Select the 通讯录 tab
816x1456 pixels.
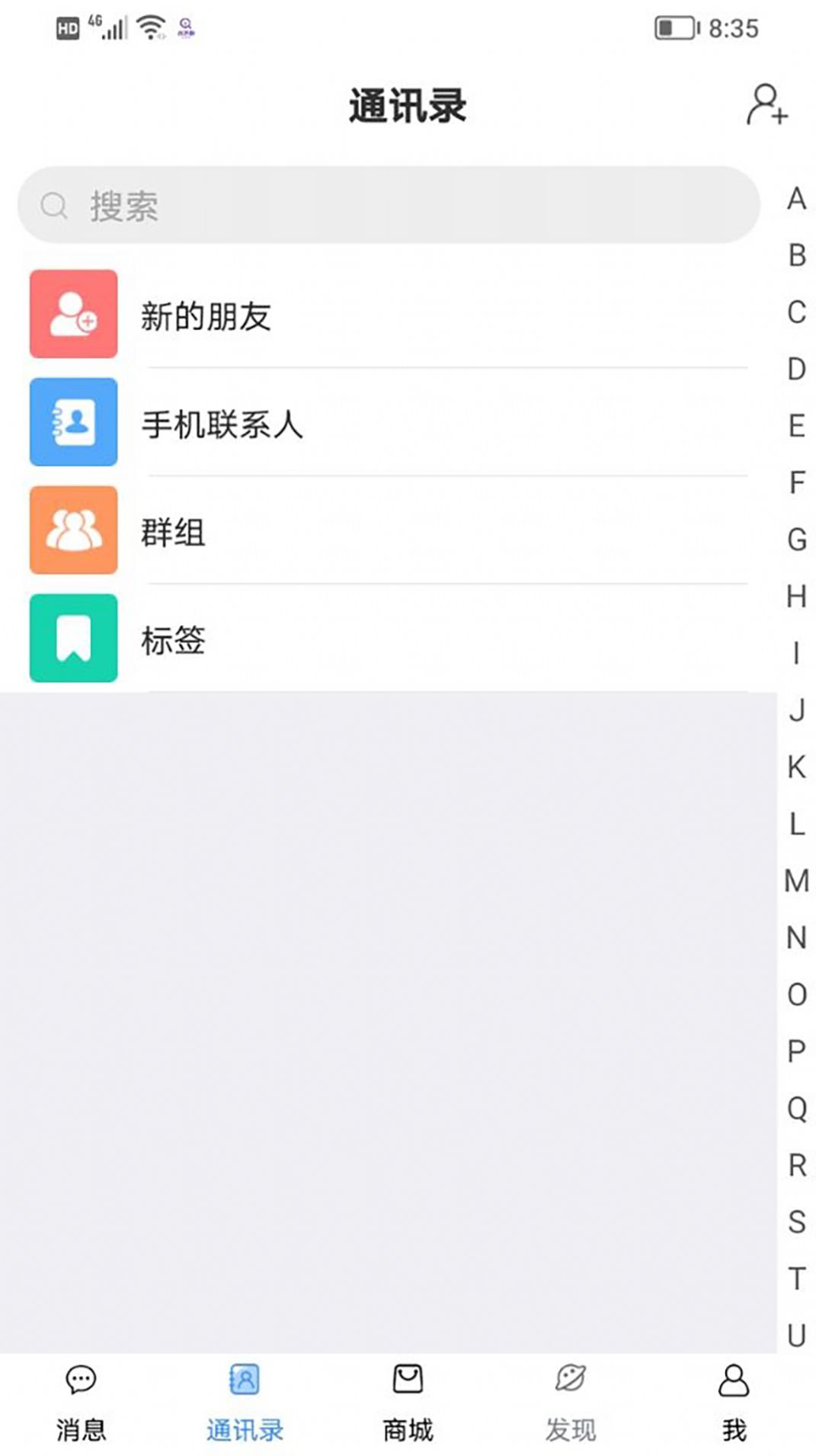coord(245,1403)
